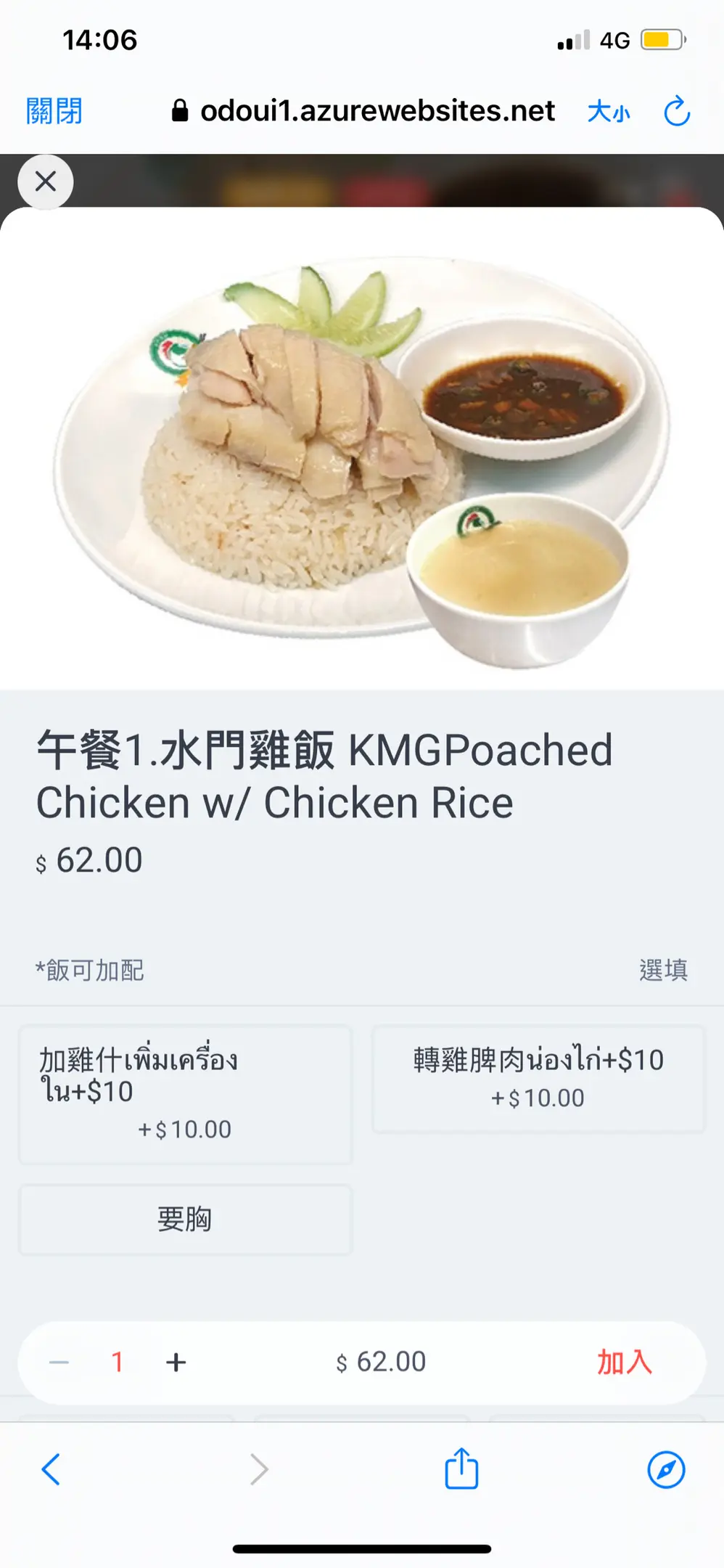This screenshot has height=1568, width=724.
Task: Open the page in Safari with the compass icon
Action: [x=666, y=1469]
